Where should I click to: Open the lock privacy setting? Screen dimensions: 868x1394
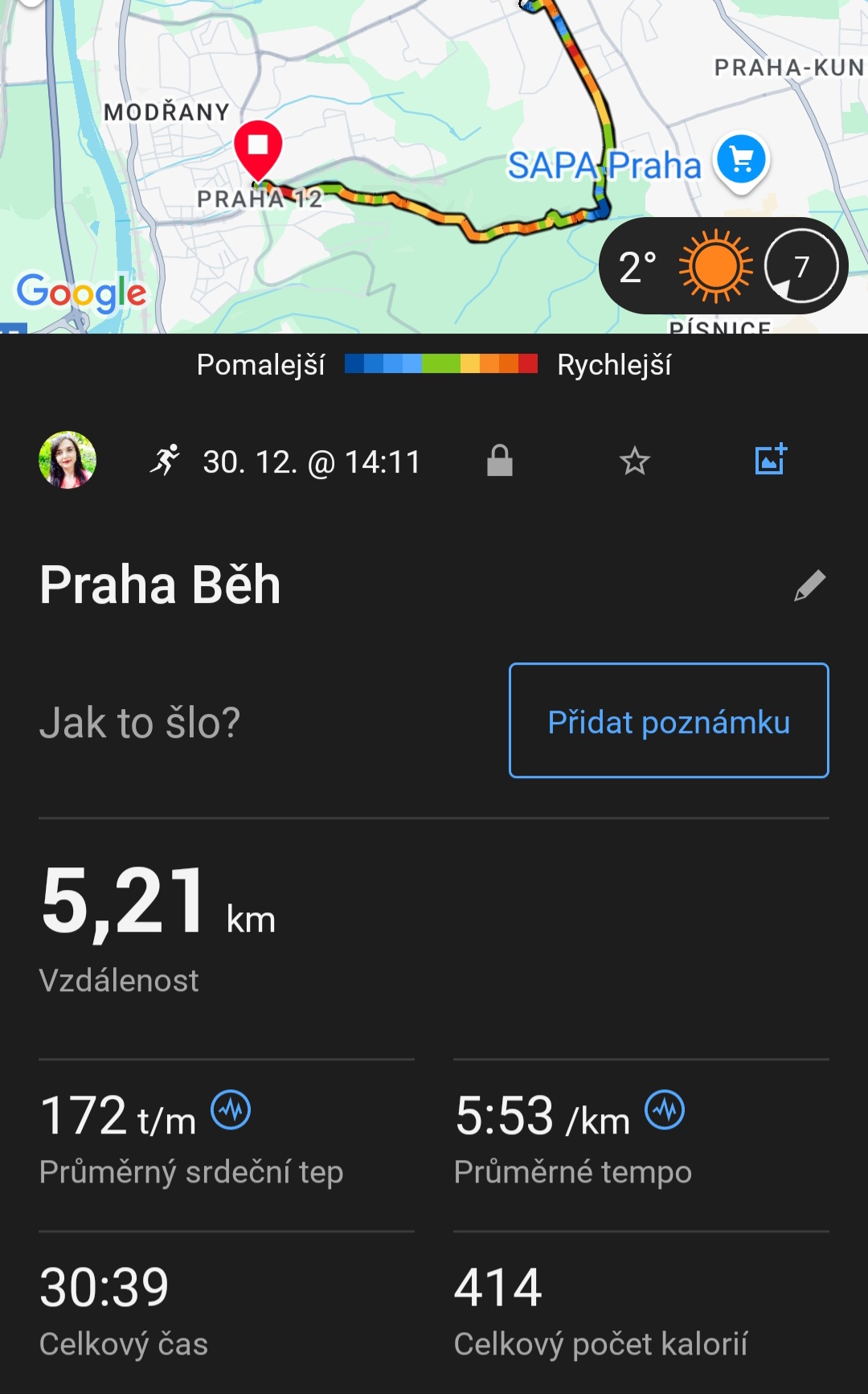pyautogui.click(x=499, y=461)
